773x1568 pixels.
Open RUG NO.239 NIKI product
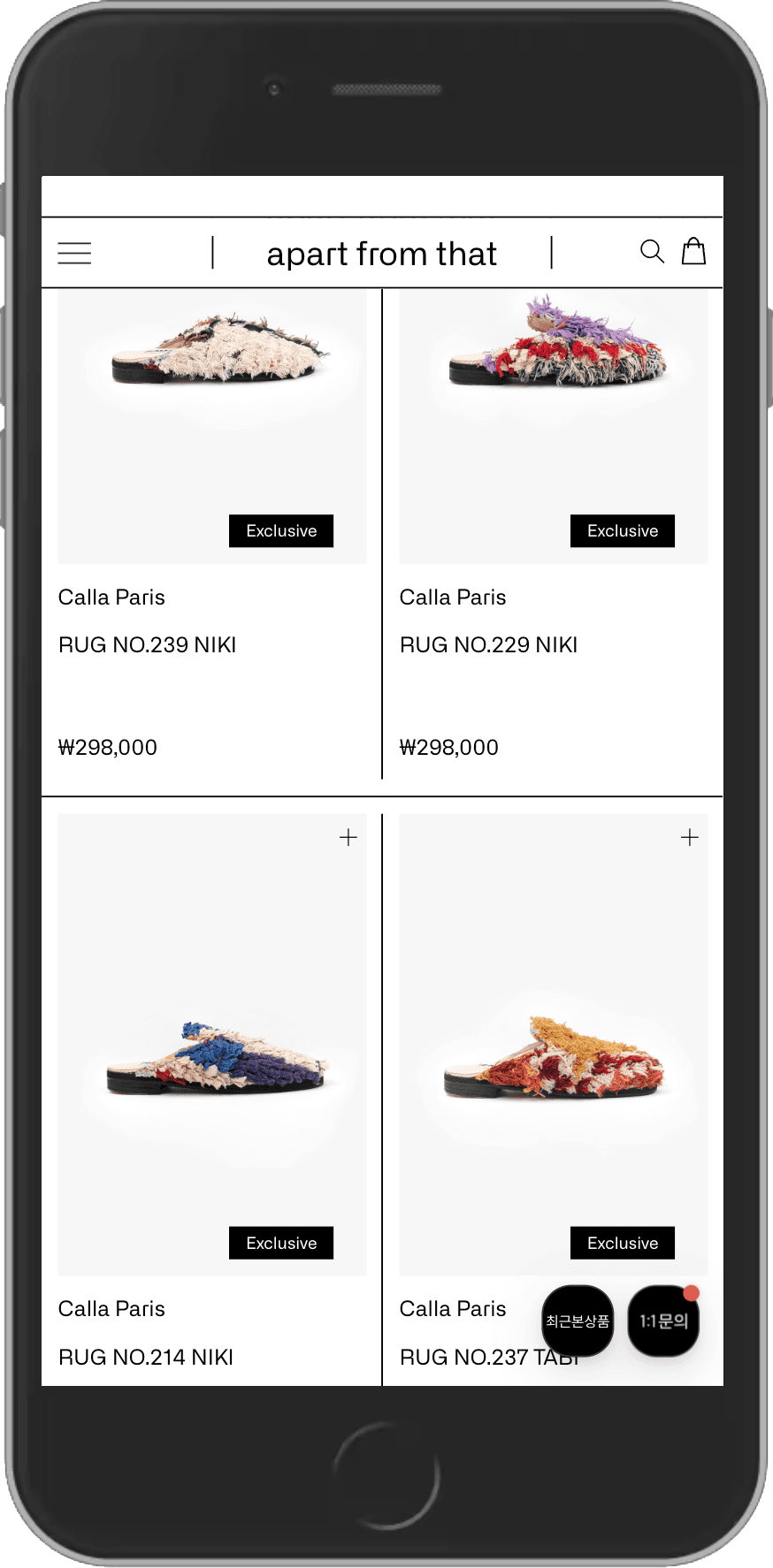148,645
